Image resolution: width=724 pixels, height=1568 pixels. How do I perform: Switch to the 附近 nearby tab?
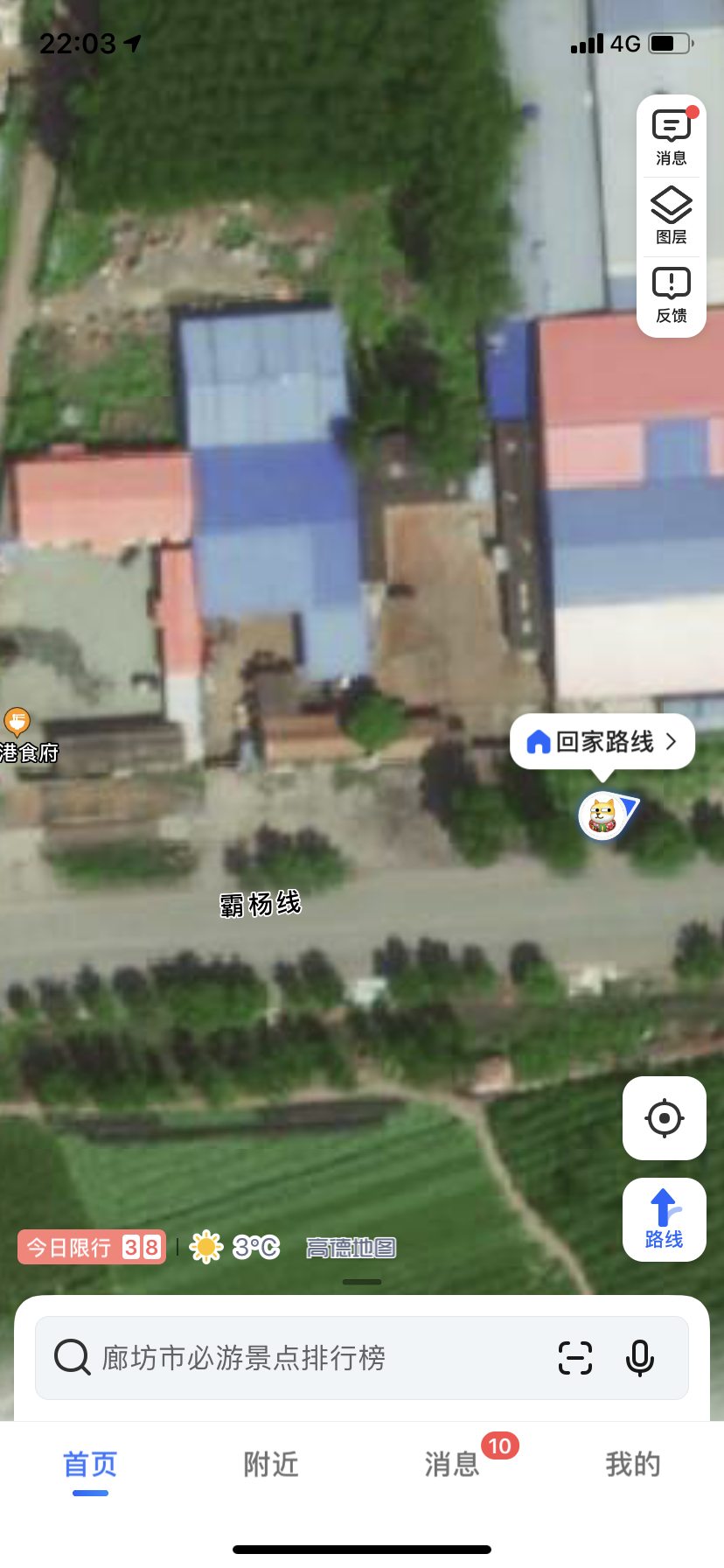coord(271,1465)
